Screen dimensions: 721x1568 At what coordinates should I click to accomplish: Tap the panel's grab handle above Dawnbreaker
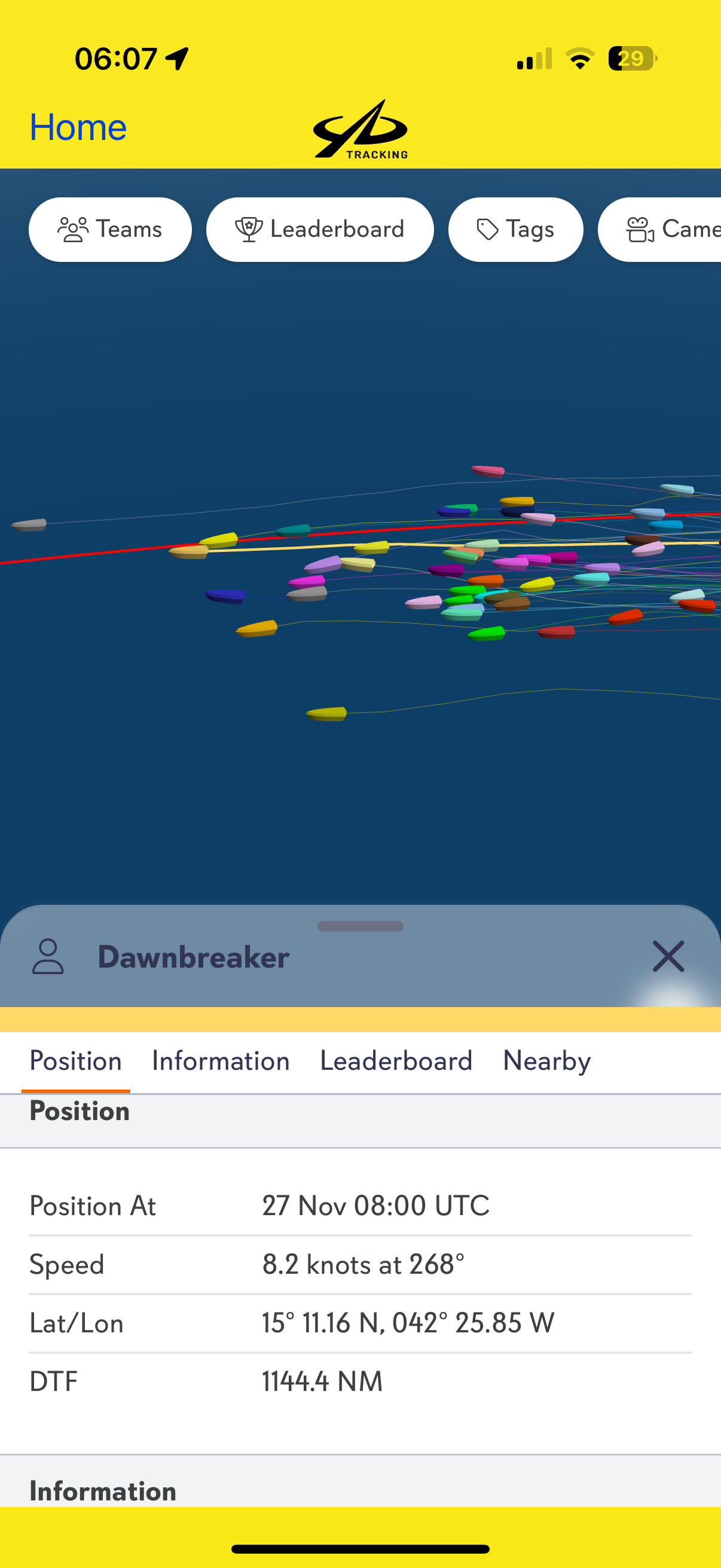360,926
